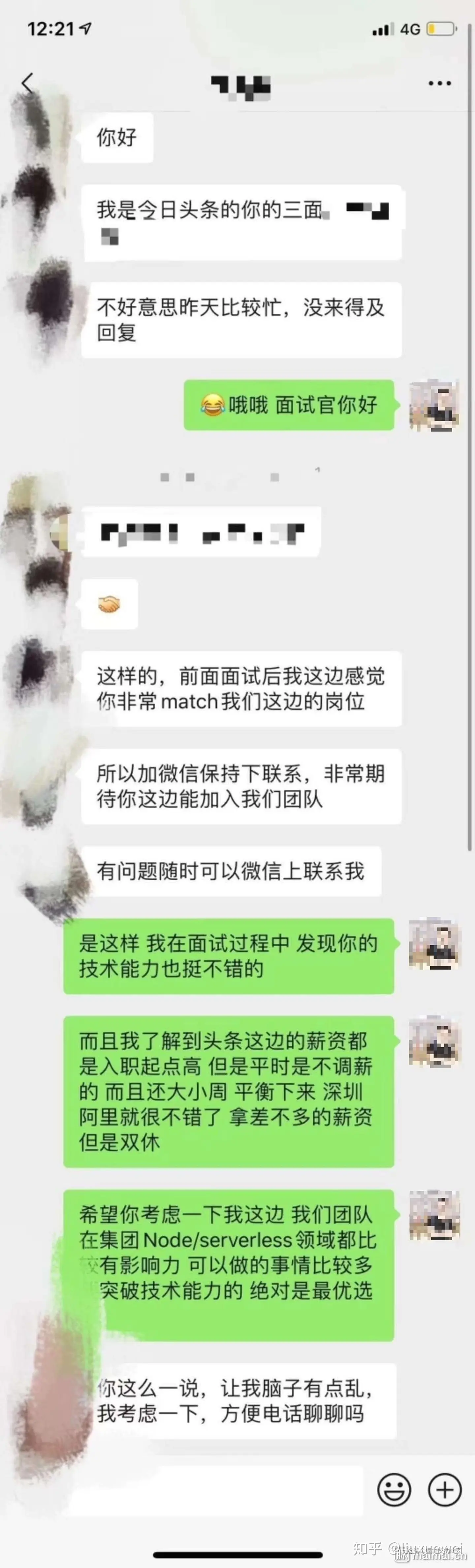This screenshot has height=1568, width=475.
Task: Open the three-dot chat info menu
Action: click(x=439, y=83)
